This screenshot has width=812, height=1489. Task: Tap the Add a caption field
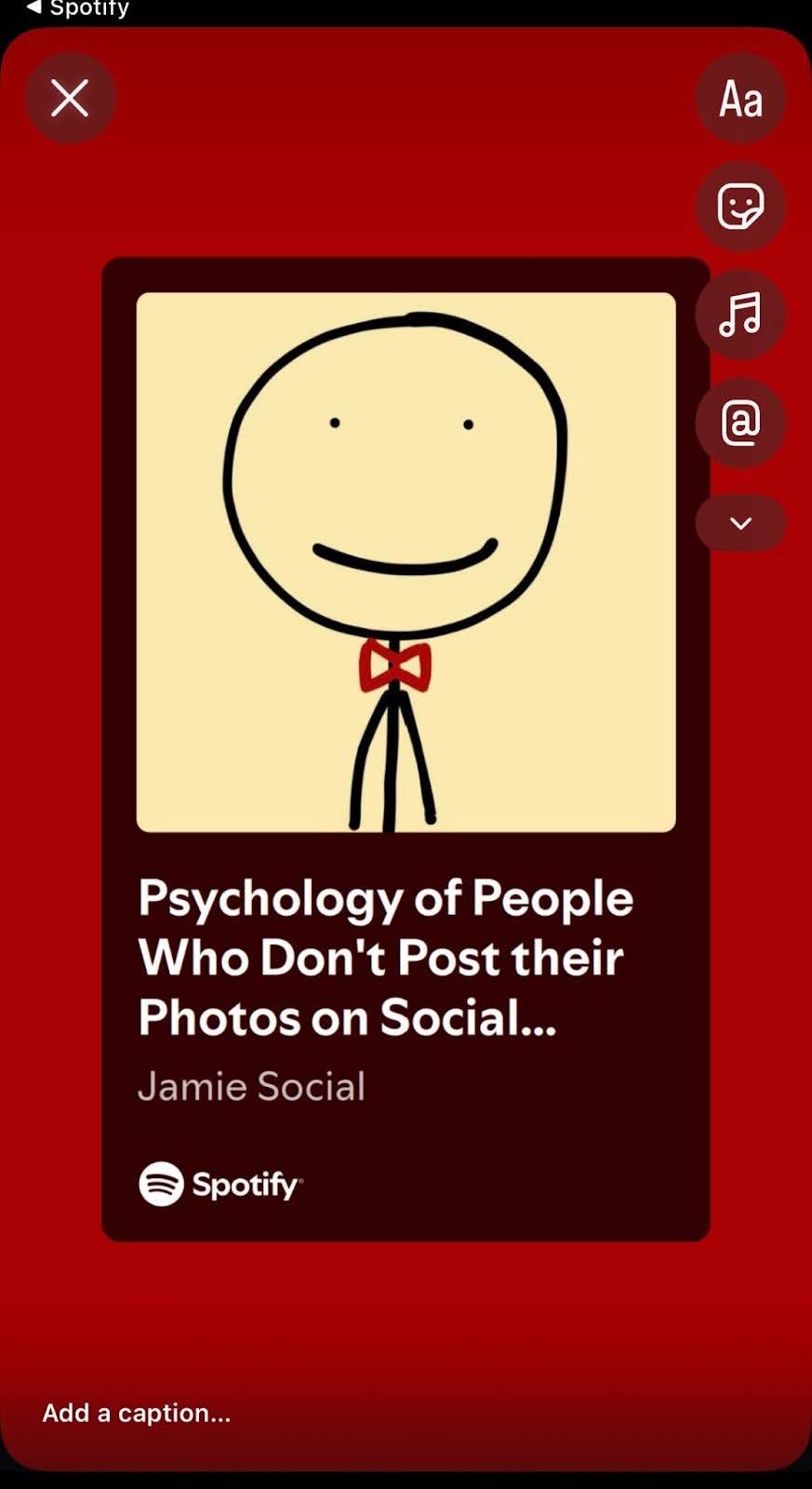click(x=137, y=1413)
